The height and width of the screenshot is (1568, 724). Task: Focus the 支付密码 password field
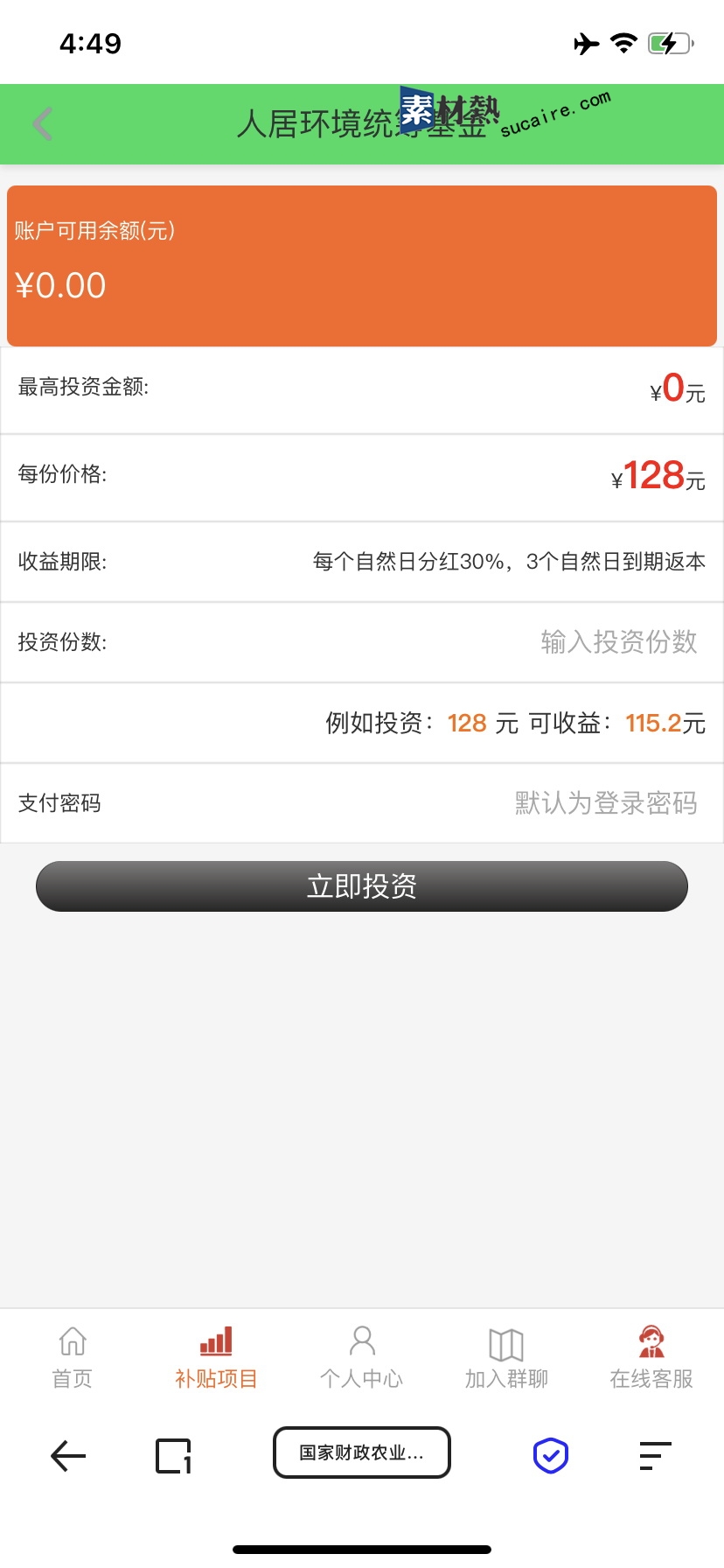pos(605,803)
